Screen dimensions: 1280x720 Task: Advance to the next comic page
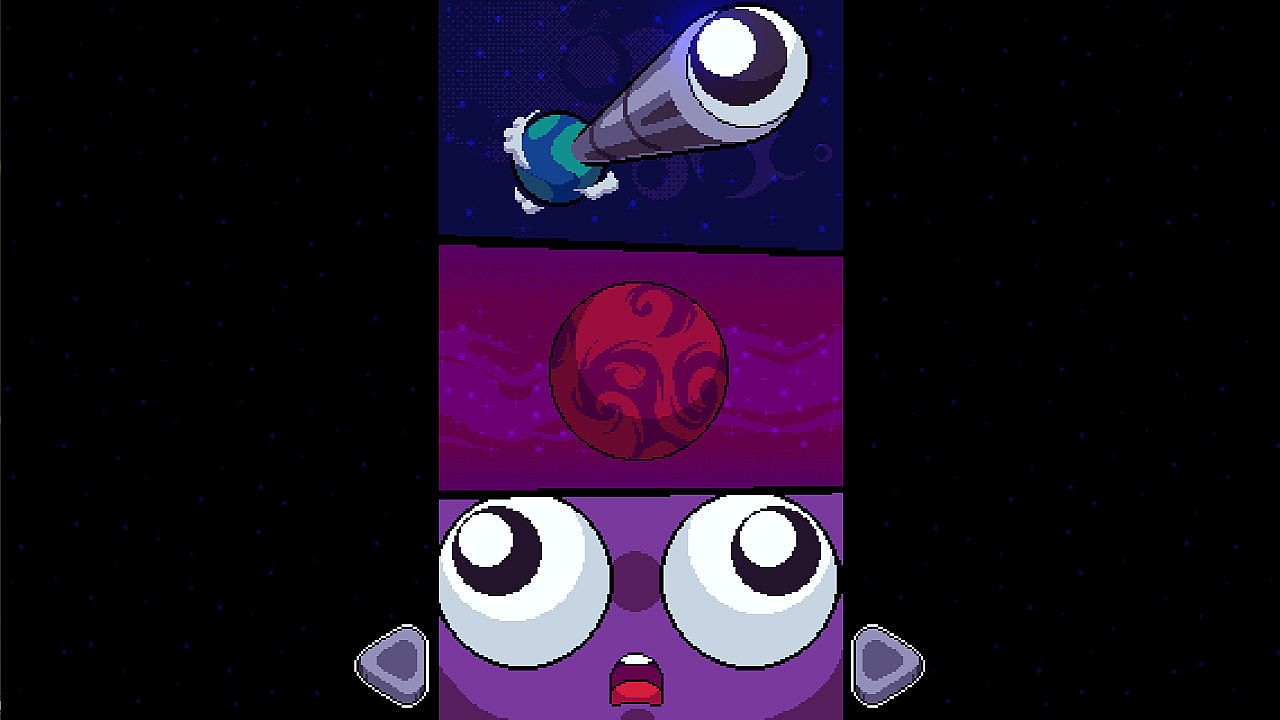click(886, 663)
